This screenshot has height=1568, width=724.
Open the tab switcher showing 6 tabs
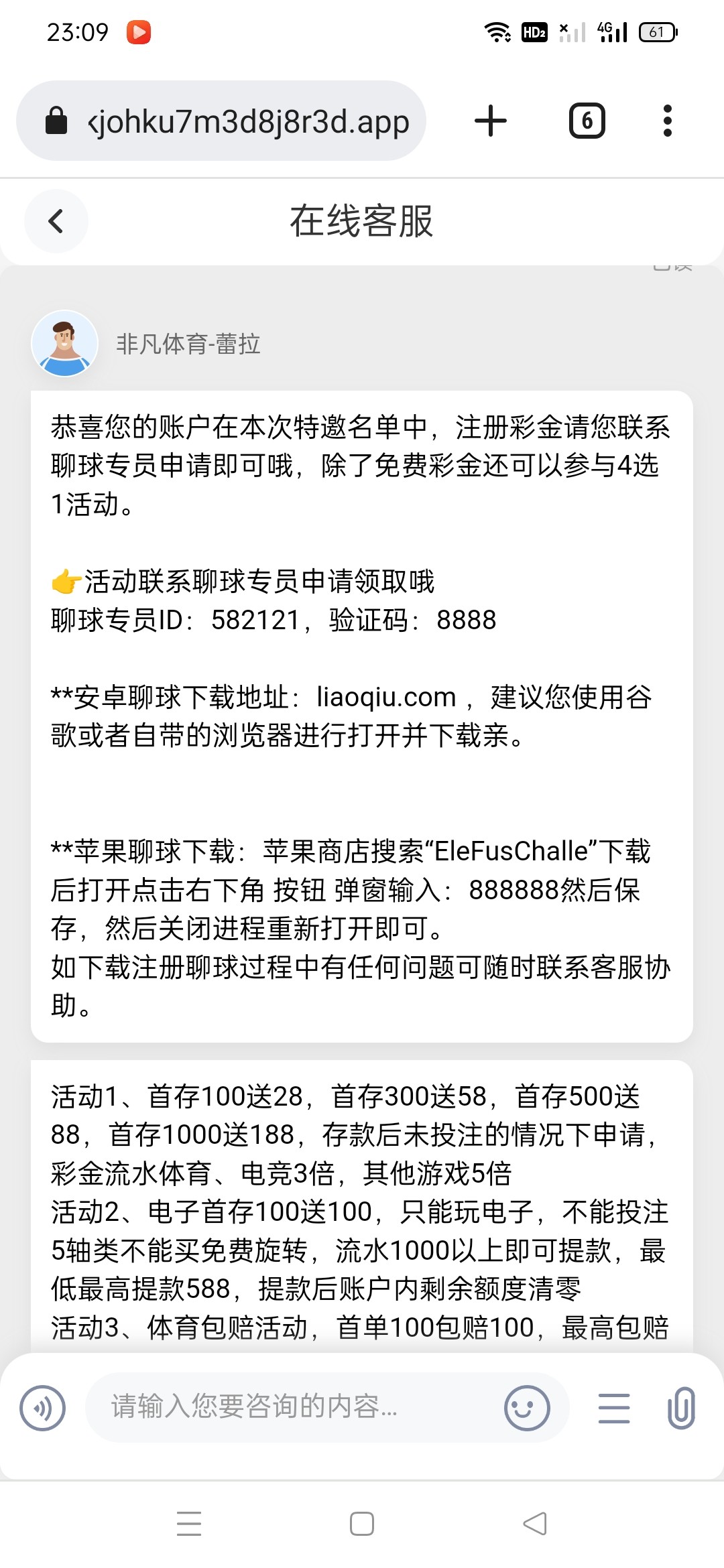[x=587, y=121]
